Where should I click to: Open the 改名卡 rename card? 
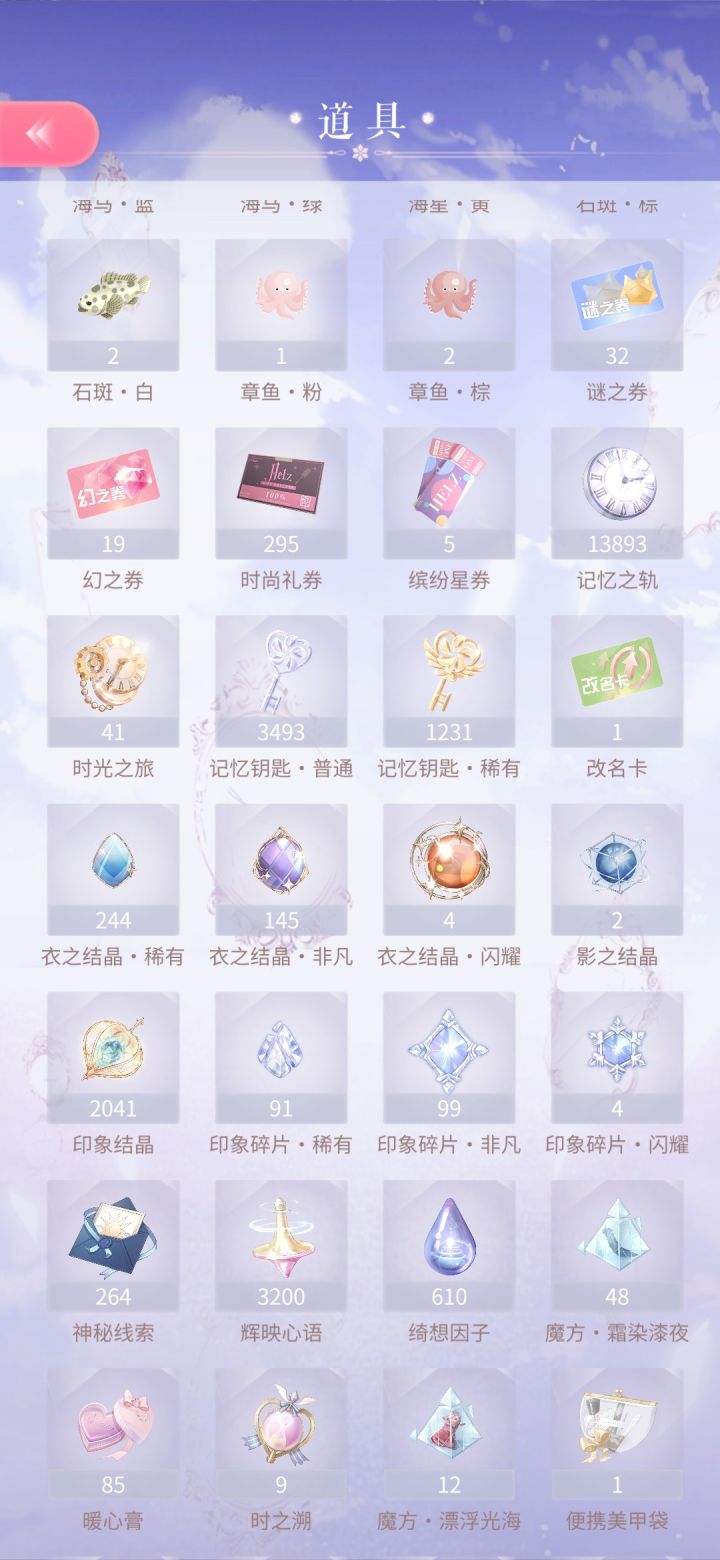pyautogui.click(x=617, y=680)
